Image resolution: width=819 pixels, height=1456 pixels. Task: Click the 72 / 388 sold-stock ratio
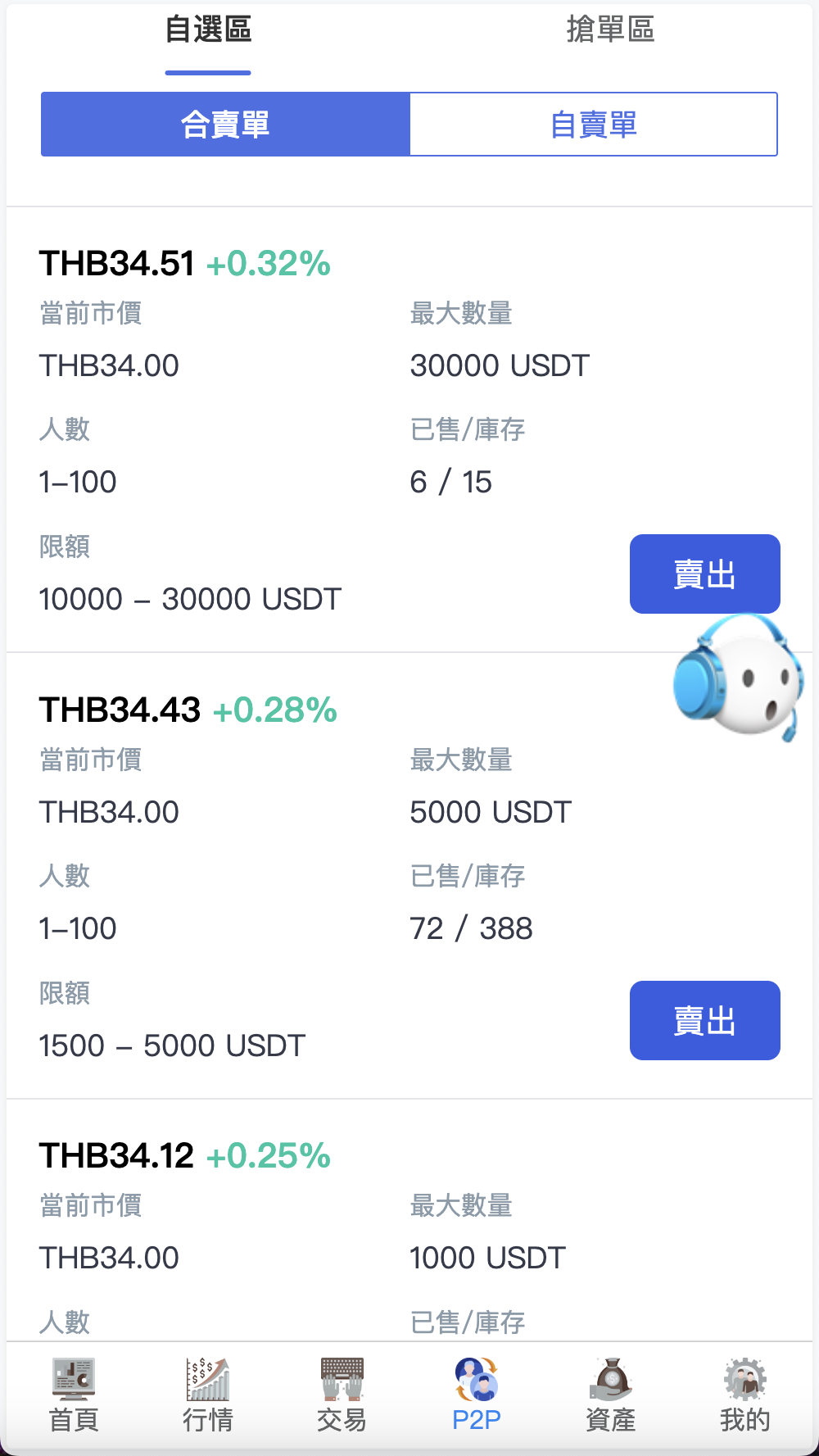[x=471, y=928]
